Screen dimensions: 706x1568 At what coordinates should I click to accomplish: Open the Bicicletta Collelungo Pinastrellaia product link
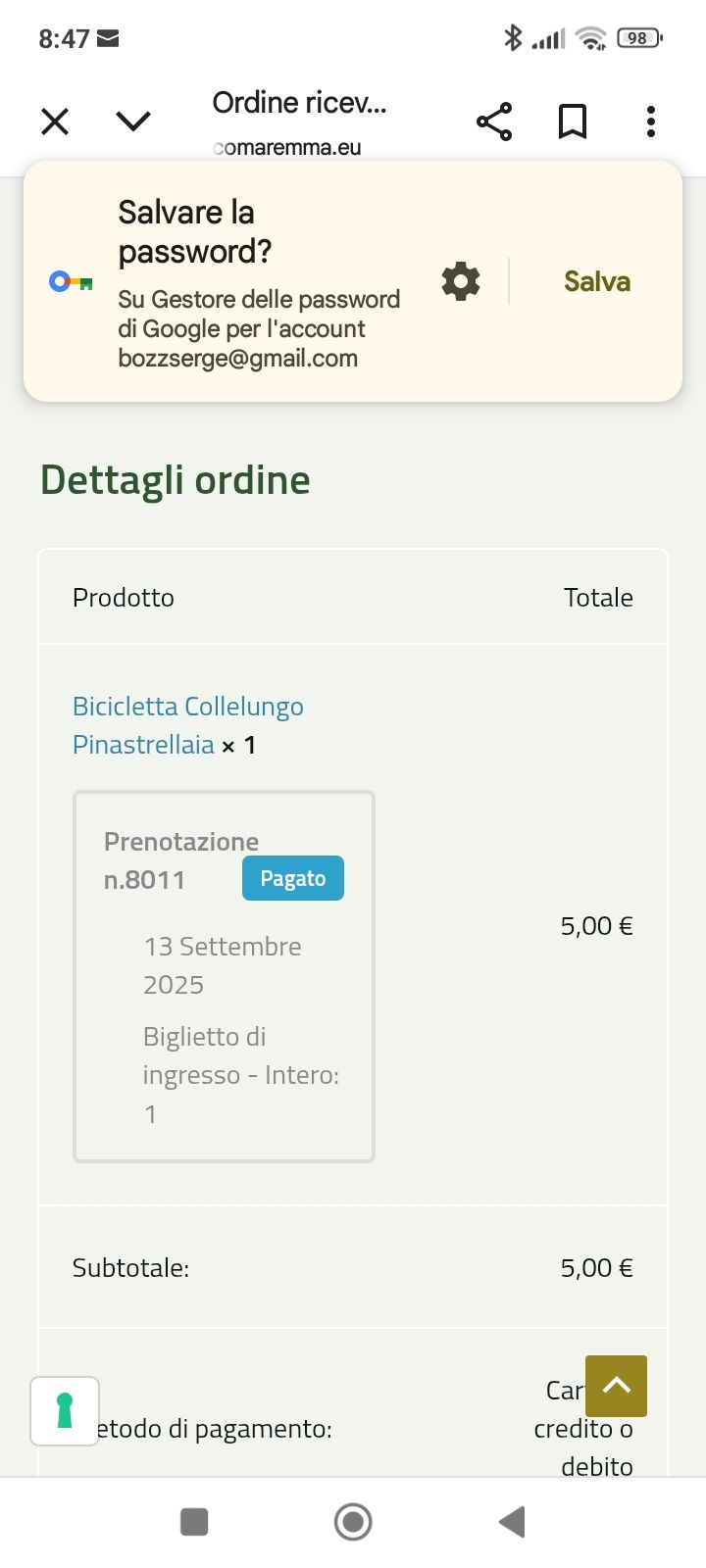coord(188,725)
